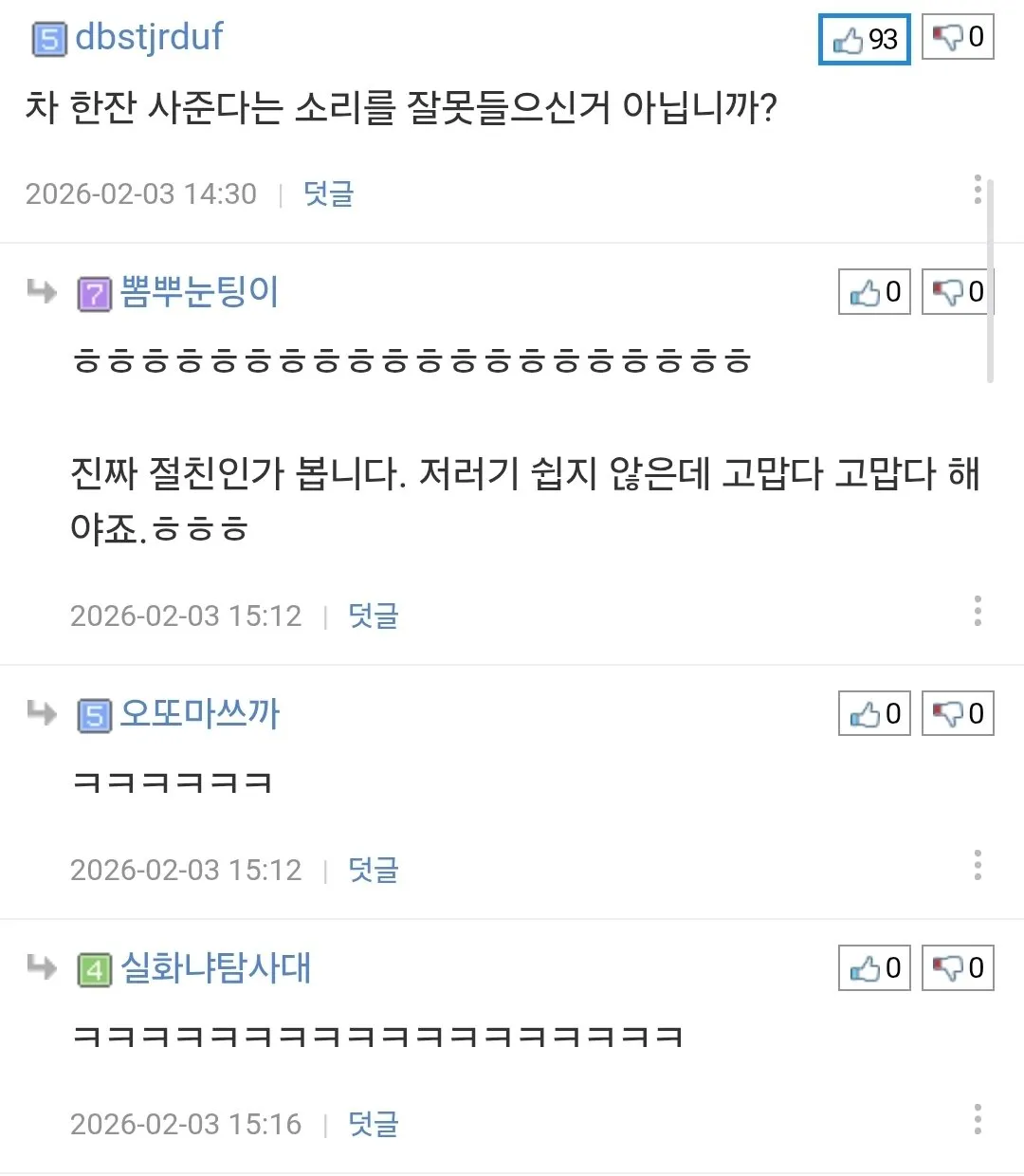Downvote dbstjrduf's comment

pyautogui.click(x=958, y=38)
